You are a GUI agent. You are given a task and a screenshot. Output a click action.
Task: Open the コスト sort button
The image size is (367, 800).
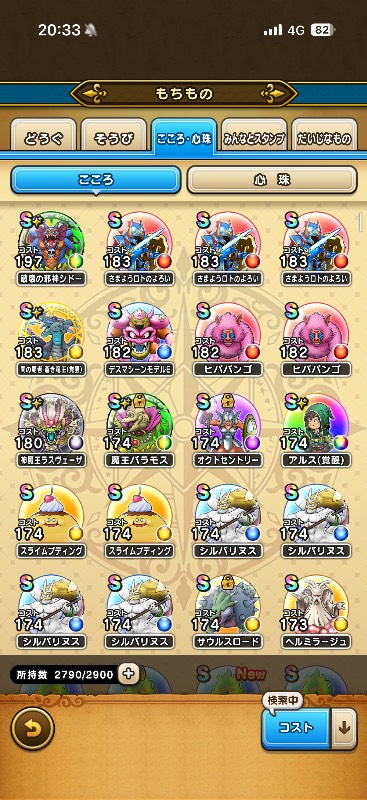[296, 727]
